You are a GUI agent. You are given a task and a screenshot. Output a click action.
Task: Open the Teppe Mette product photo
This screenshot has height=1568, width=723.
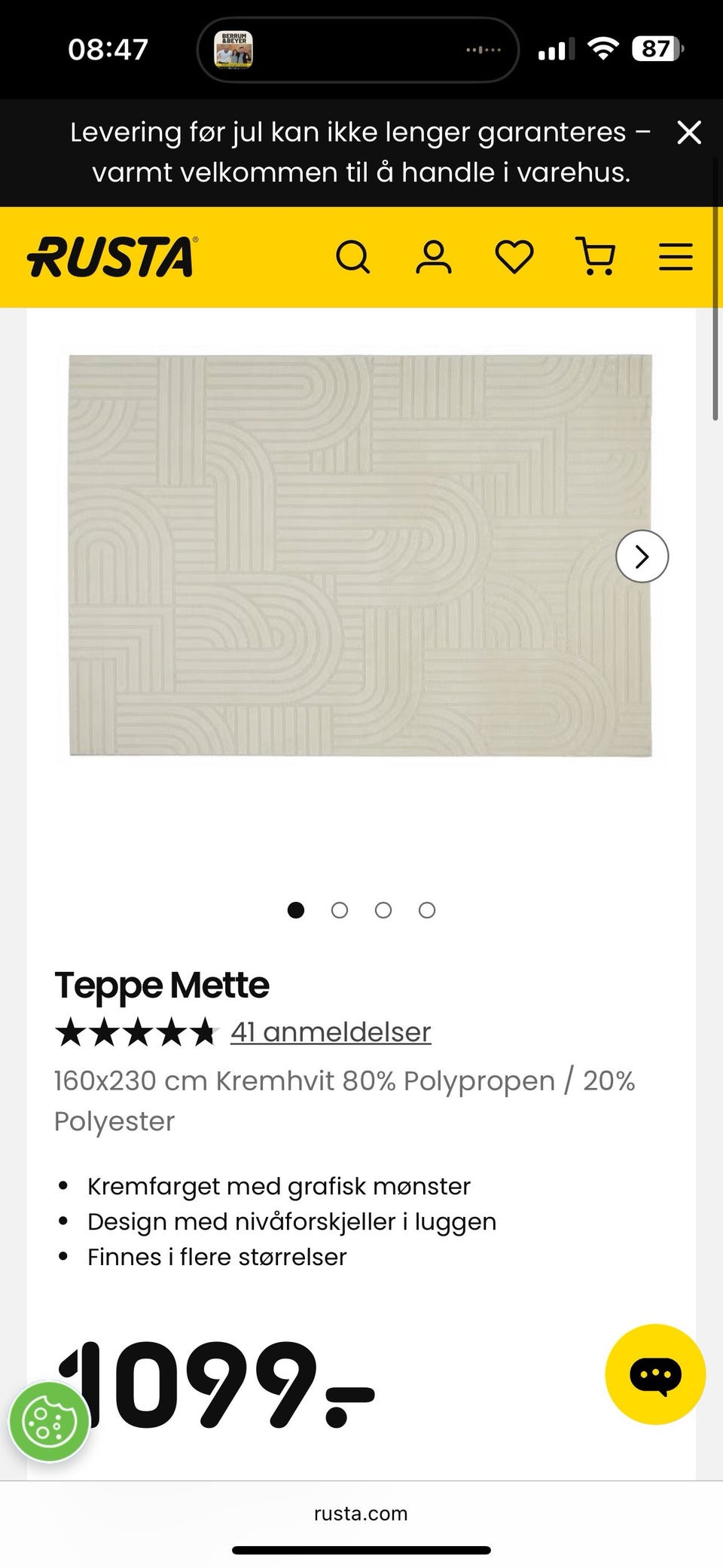pyautogui.click(x=358, y=555)
